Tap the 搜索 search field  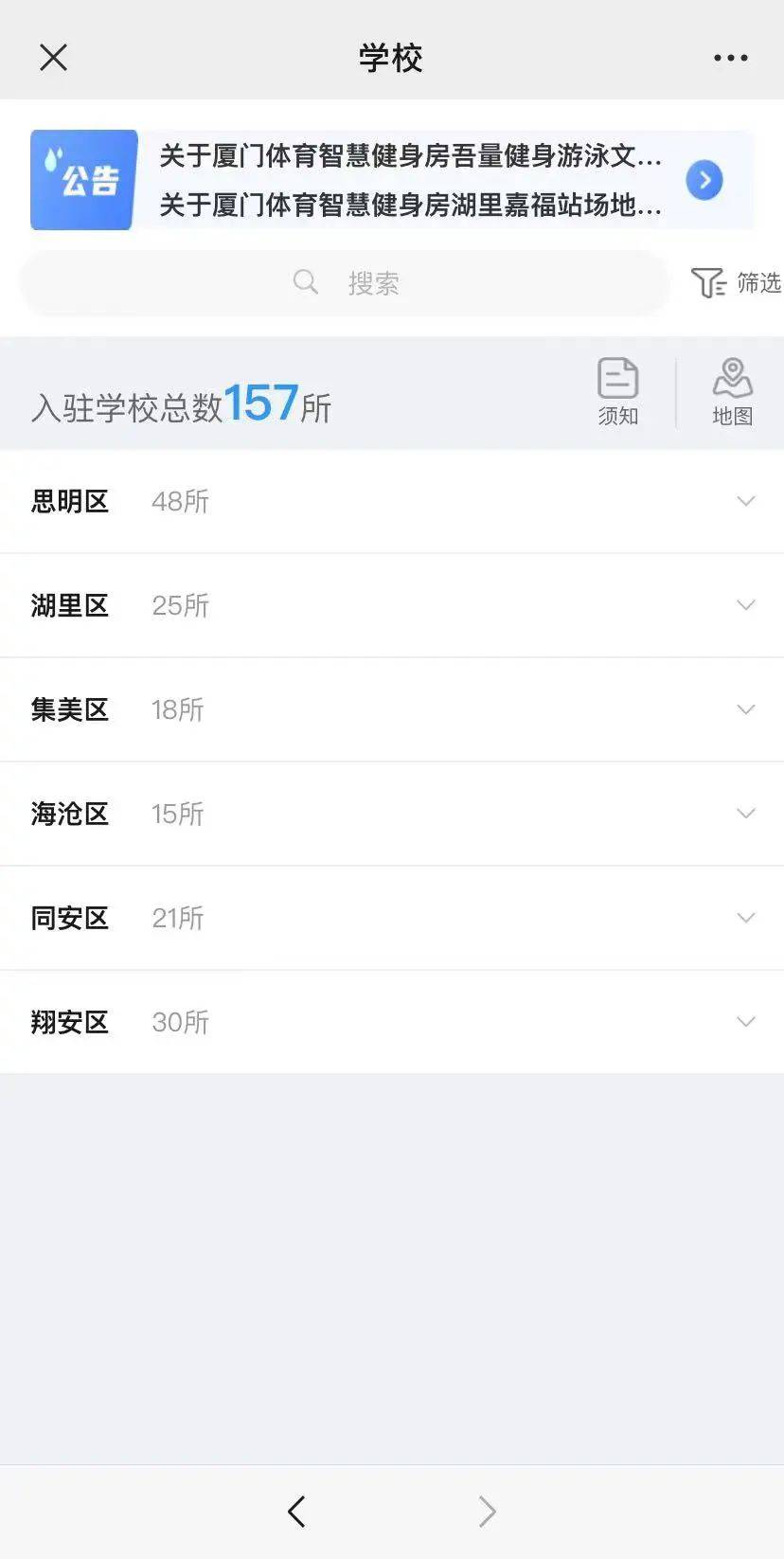(x=345, y=282)
